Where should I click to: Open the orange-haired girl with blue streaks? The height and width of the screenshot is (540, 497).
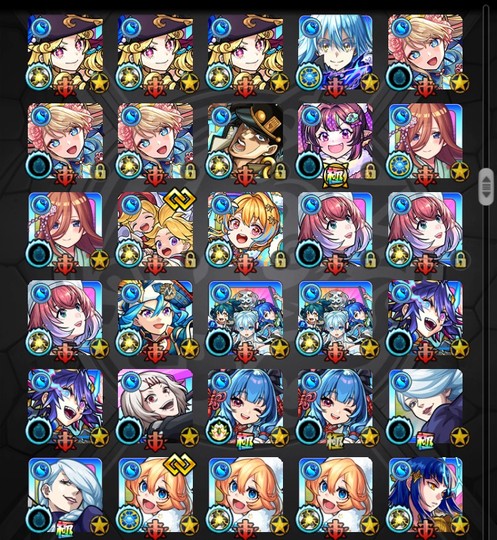[245, 230]
